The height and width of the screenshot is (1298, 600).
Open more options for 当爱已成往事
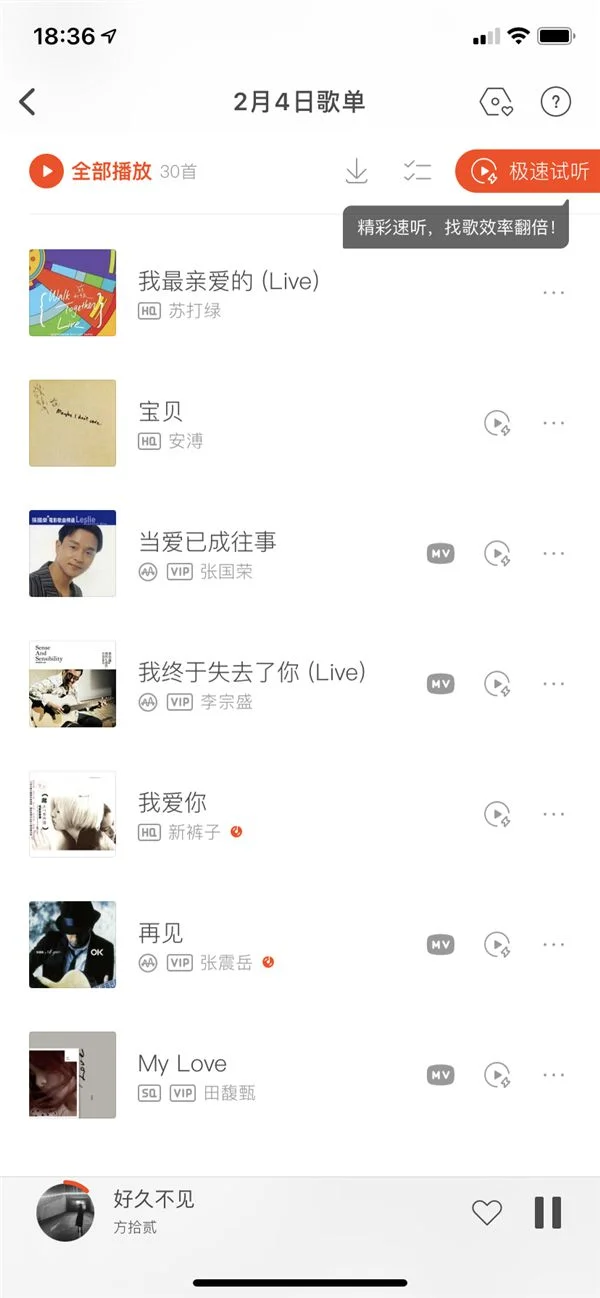coord(553,553)
